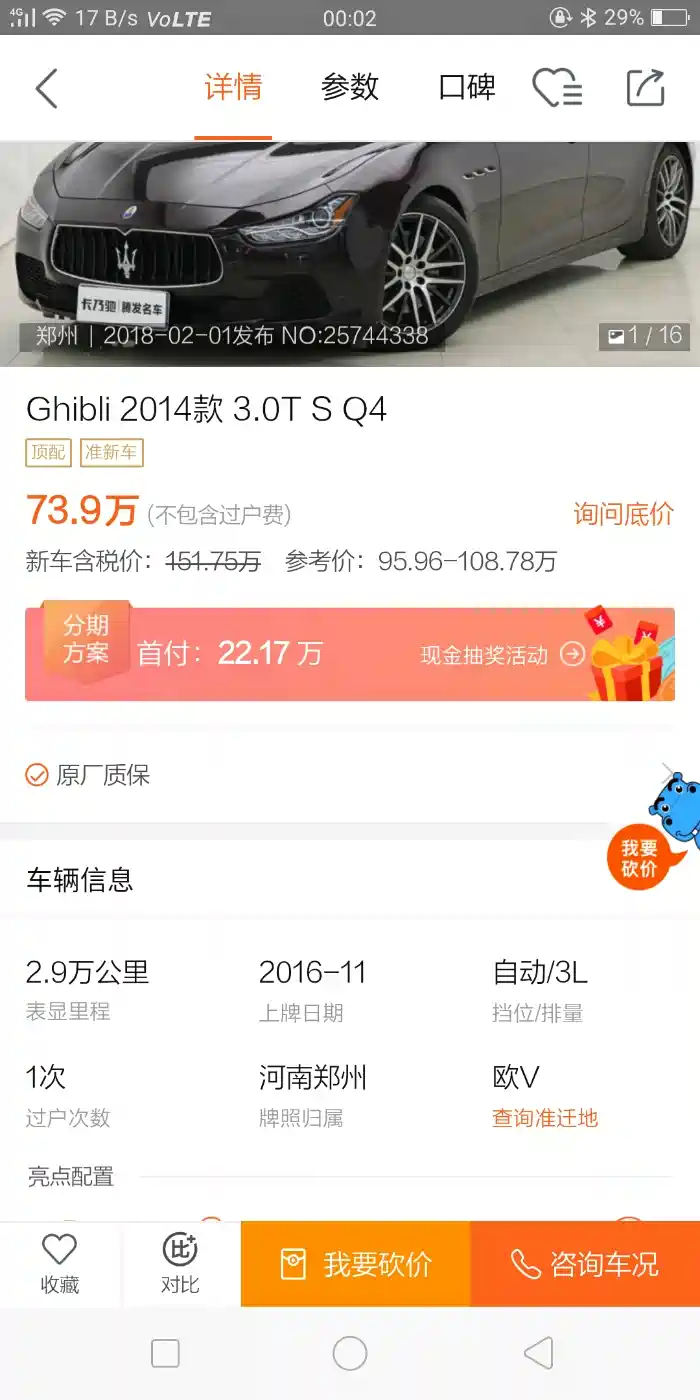Add this car to 对比 comparison

pyautogui.click(x=180, y=1263)
